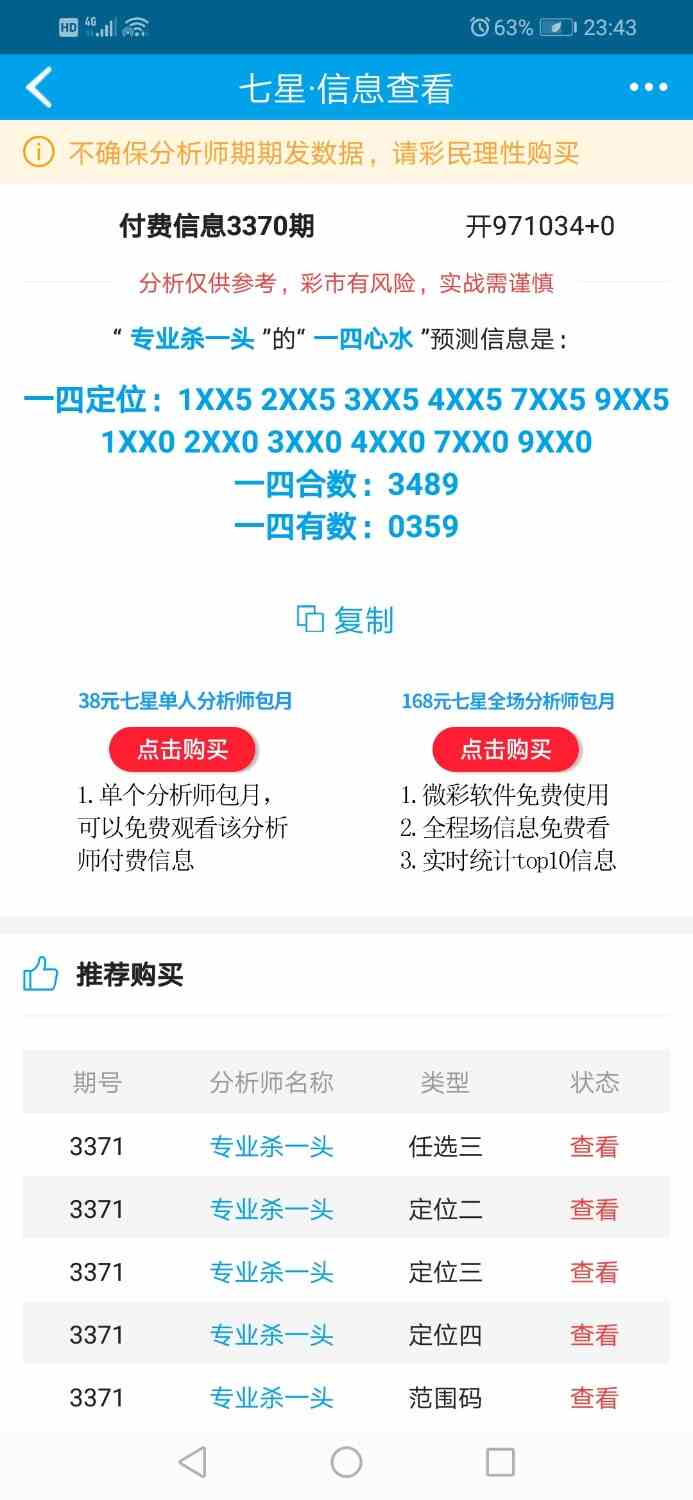The width and height of the screenshot is (693, 1500).
Task: View 查看 for the 定位三 row
Action: (594, 1272)
